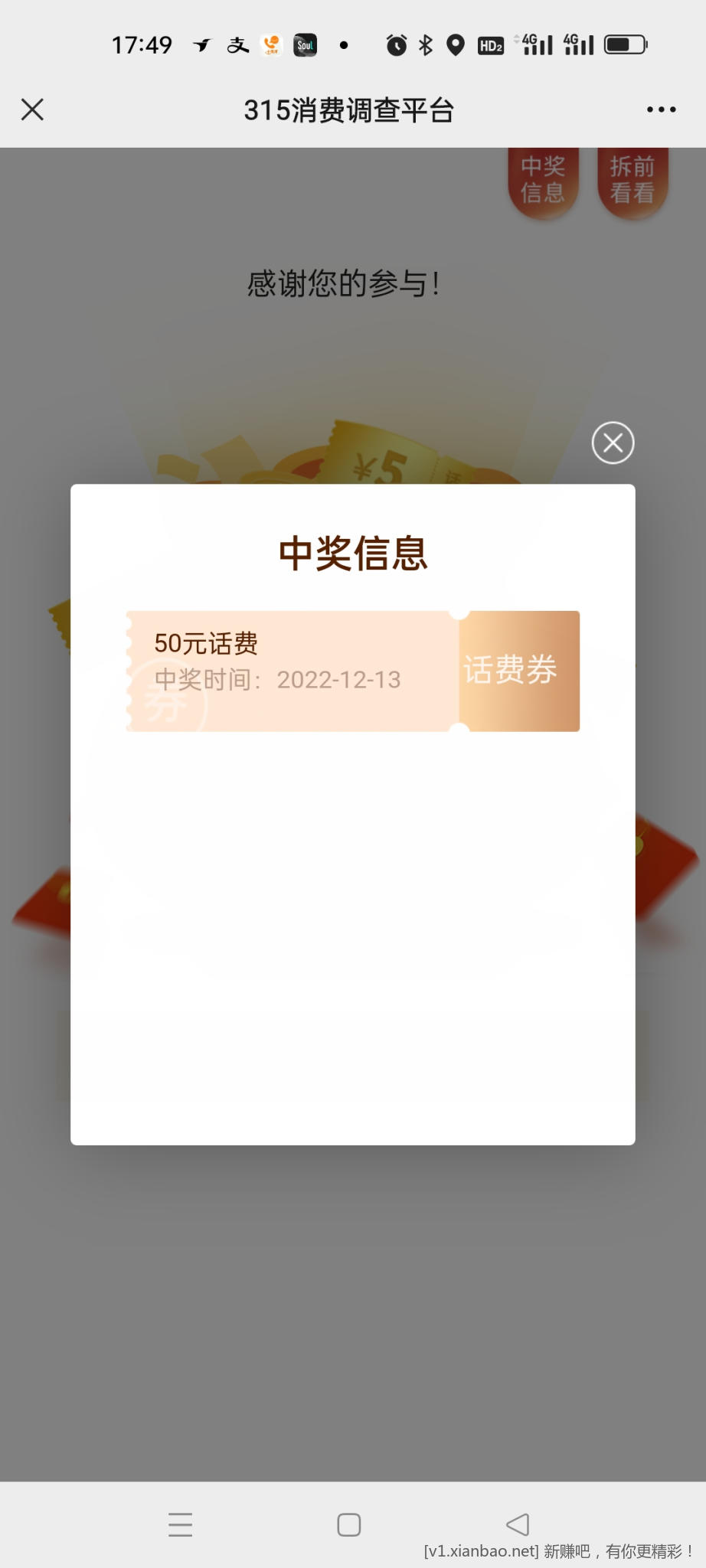Screen dimensions: 706x1568
Task: Dismiss the 中奖信息 popup
Action: 613,443
